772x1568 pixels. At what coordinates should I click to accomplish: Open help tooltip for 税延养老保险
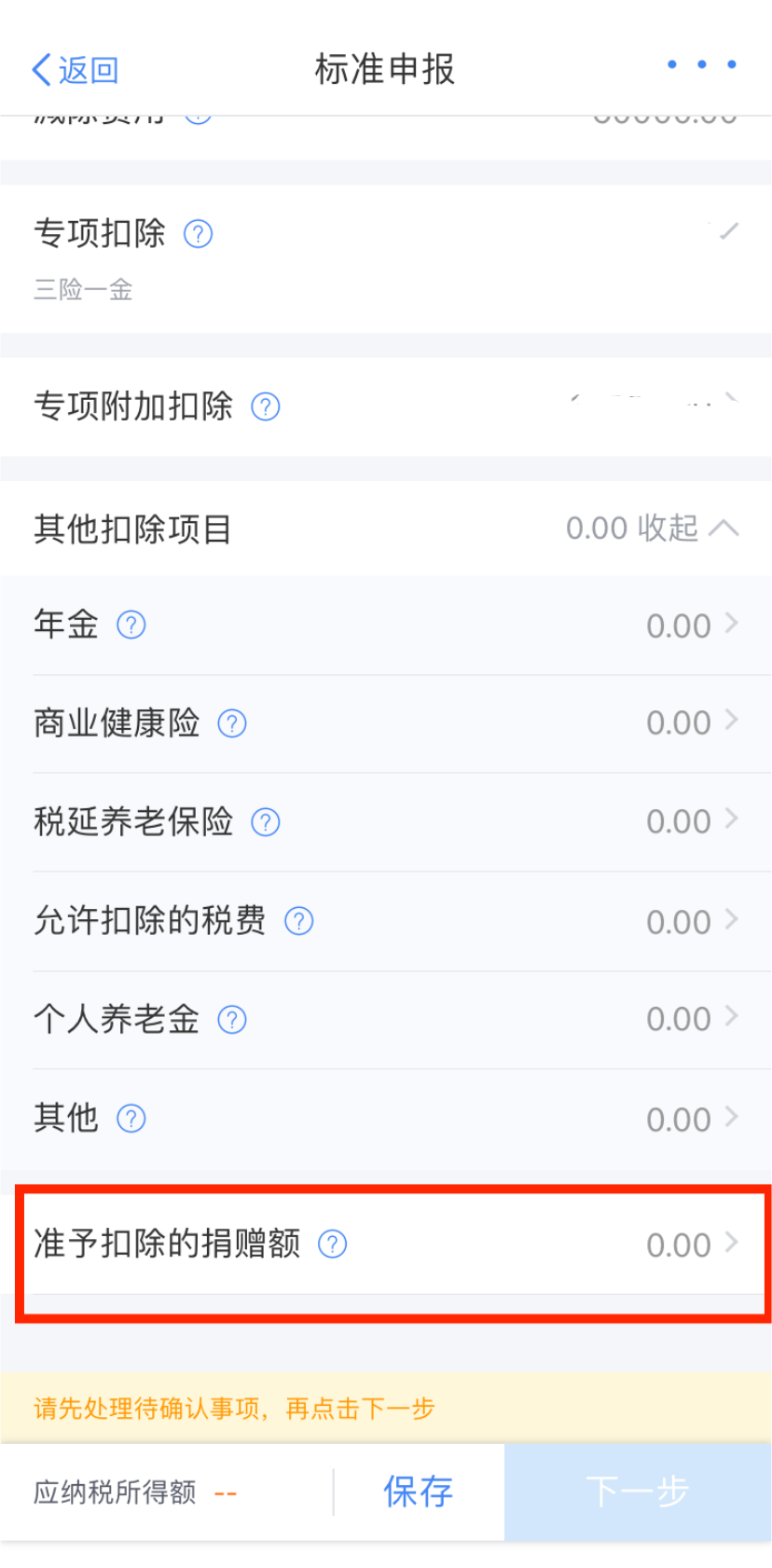tap(265, 823)
